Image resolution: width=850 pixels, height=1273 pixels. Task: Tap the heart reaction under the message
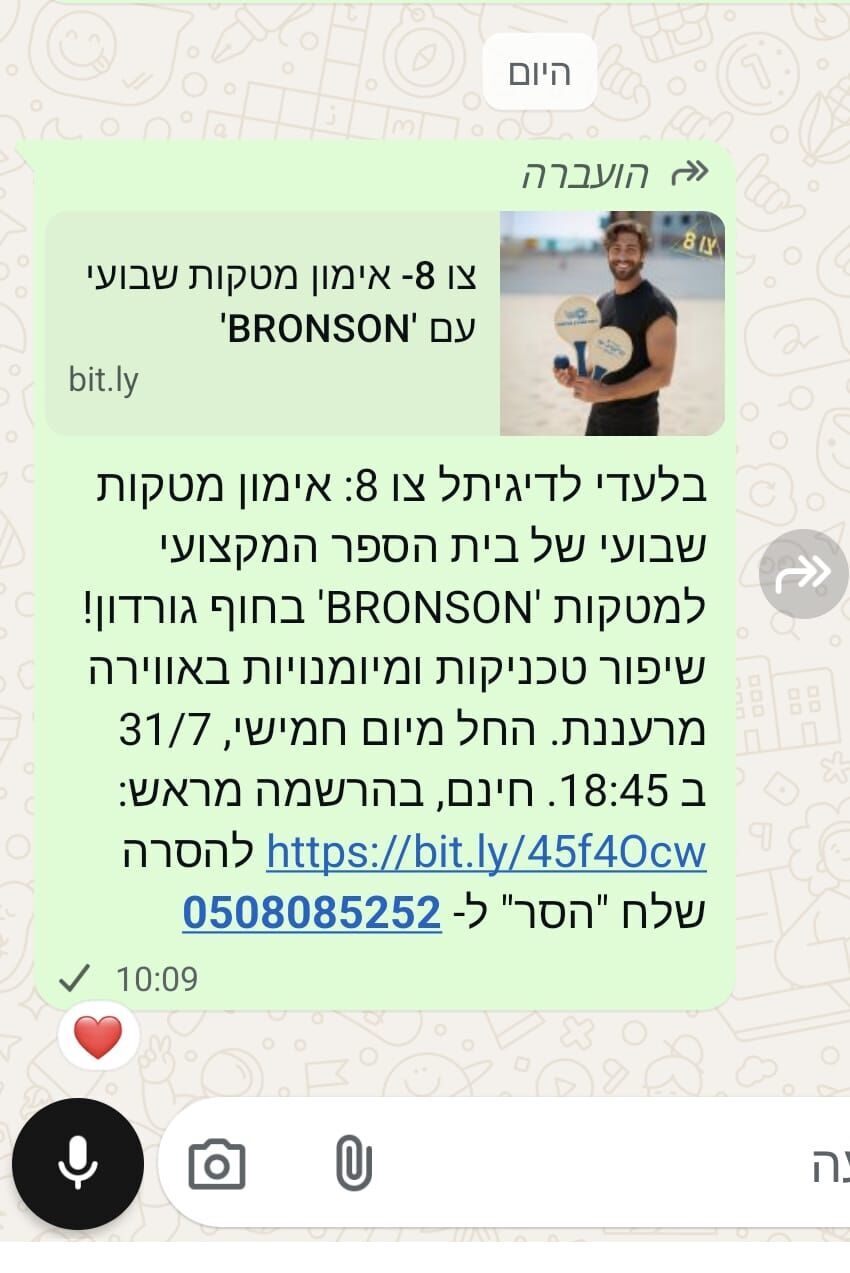point(98,1037)
